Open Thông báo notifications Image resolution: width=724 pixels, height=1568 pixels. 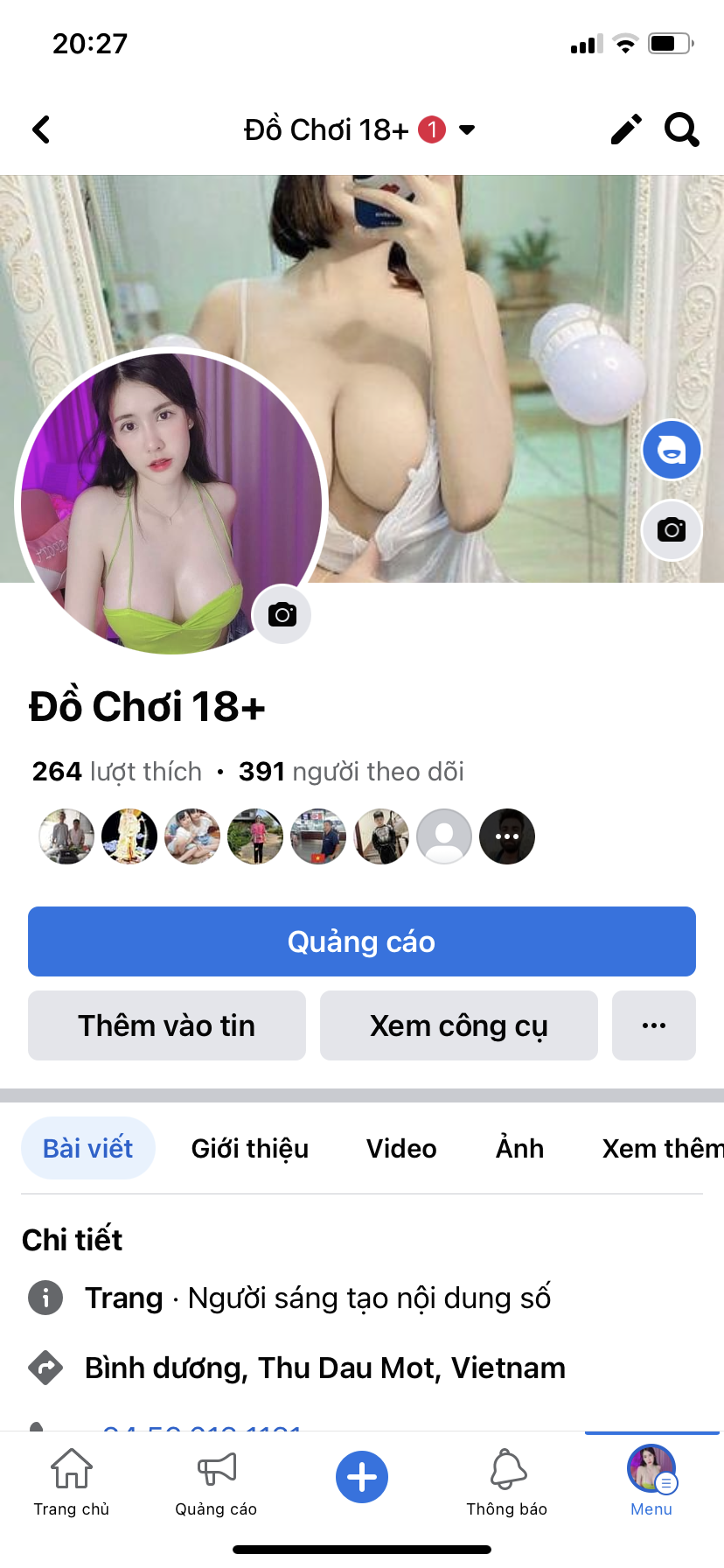pyautogui.click(x=507, y=1480)
